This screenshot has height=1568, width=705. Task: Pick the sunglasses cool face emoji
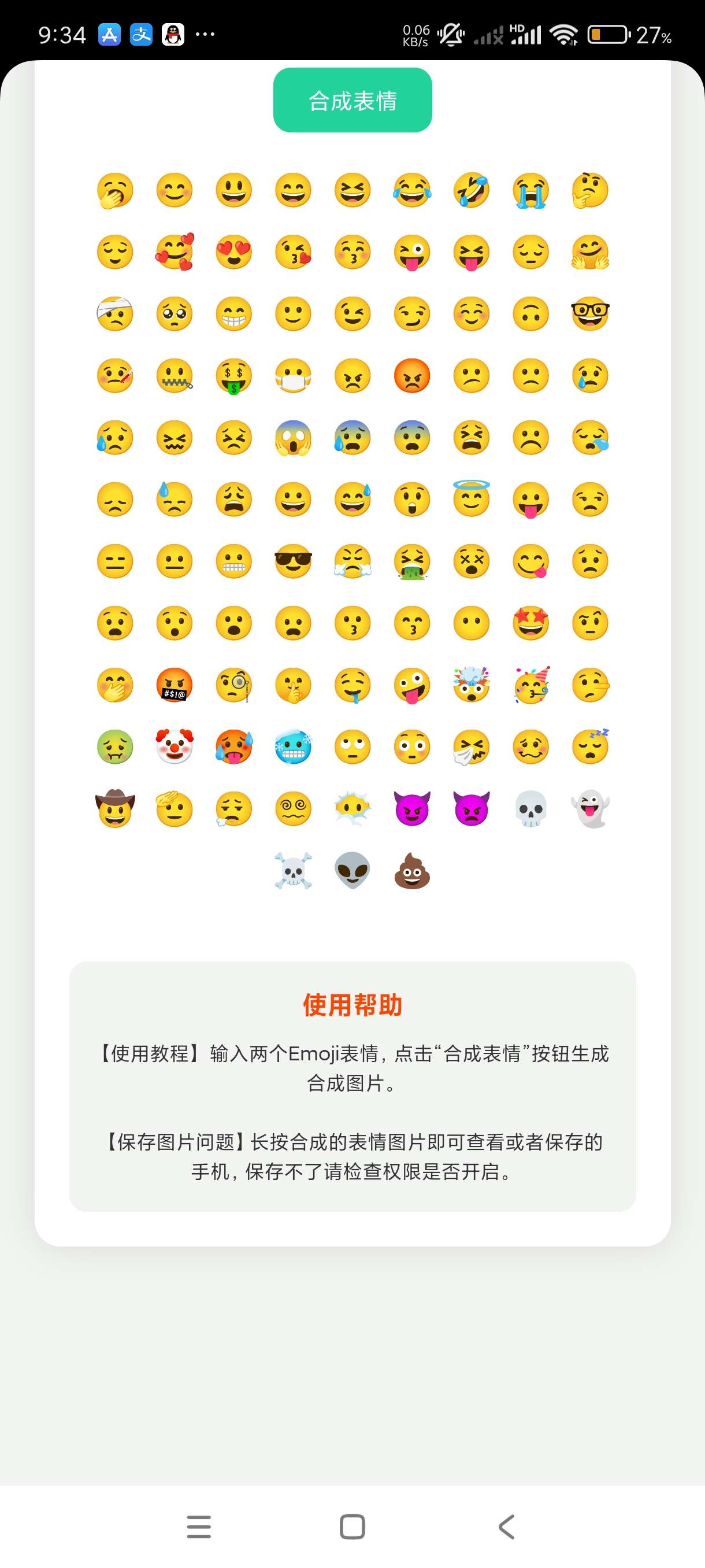[293, 561]
